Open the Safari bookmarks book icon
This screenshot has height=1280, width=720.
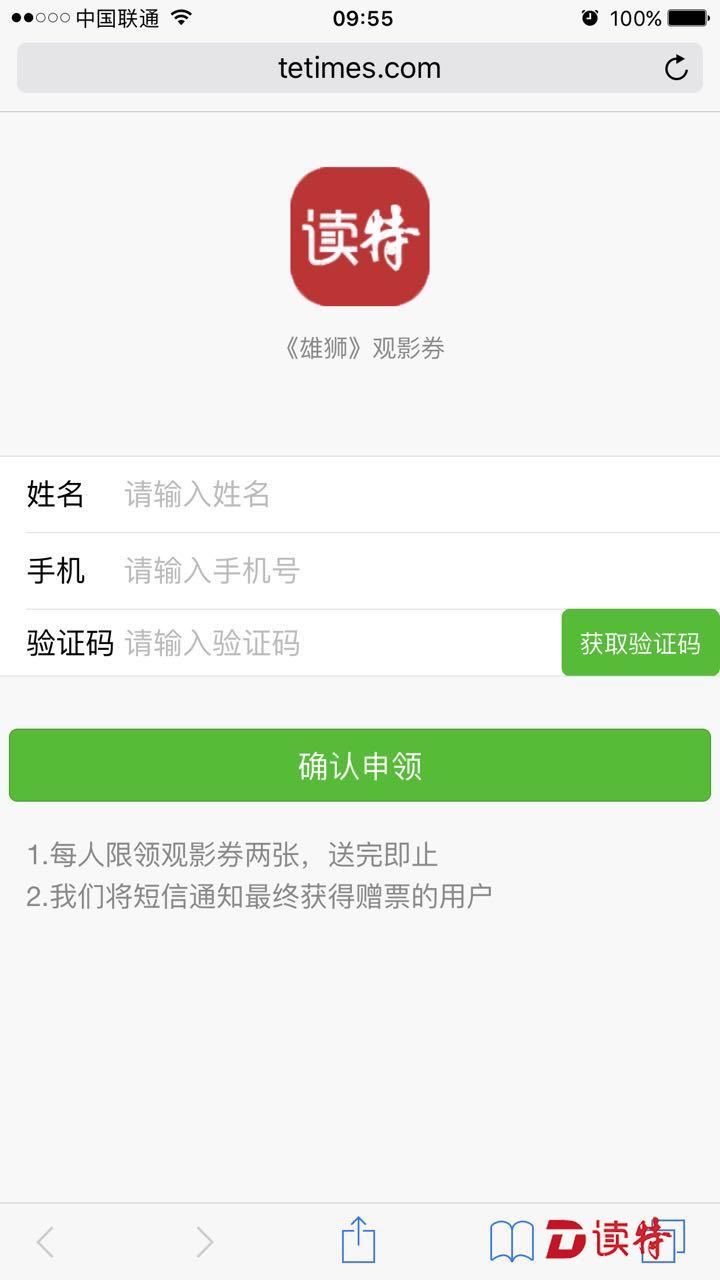[511, 1242]
